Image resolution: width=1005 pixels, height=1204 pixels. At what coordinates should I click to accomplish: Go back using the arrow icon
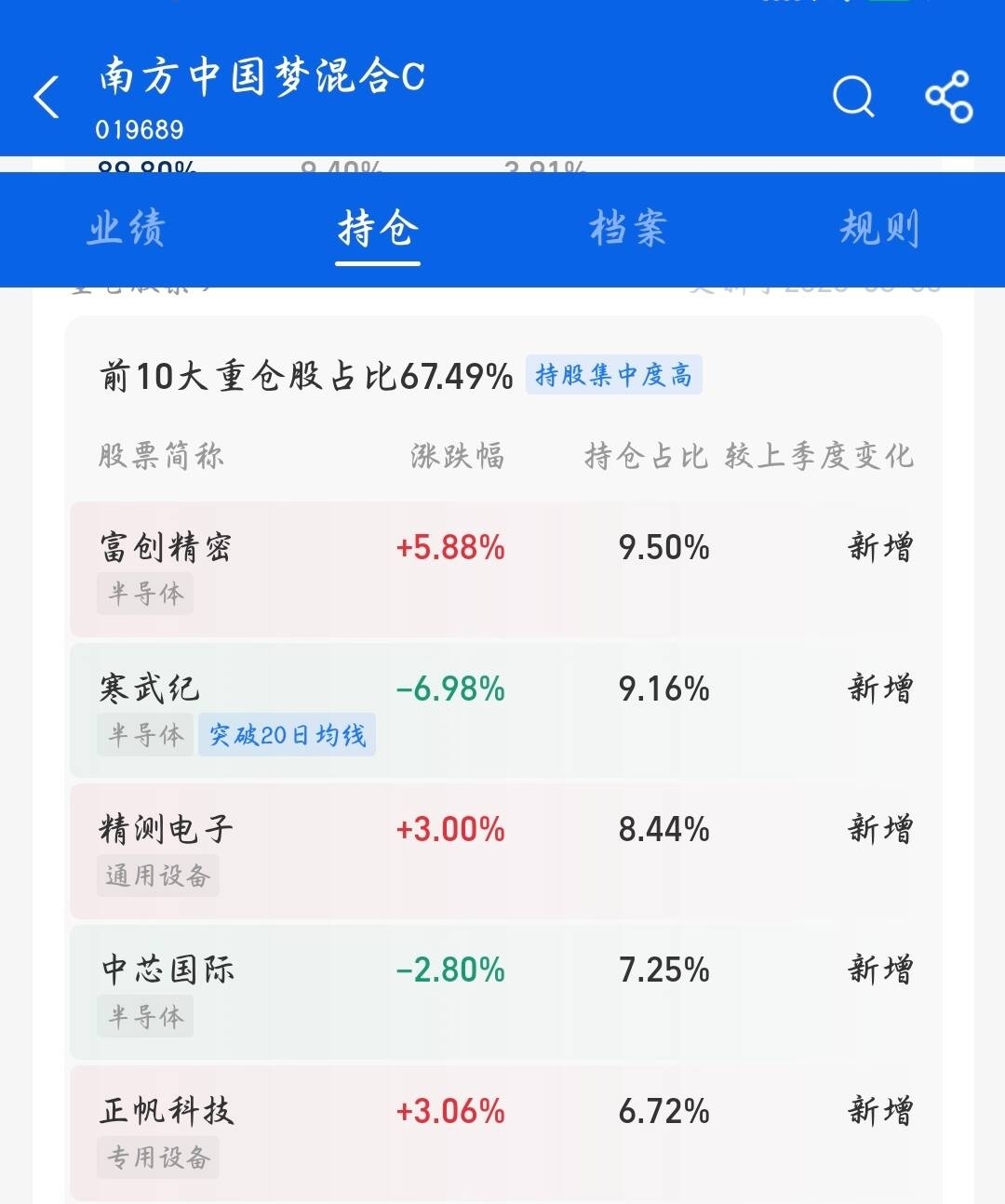tap(47, 97)
